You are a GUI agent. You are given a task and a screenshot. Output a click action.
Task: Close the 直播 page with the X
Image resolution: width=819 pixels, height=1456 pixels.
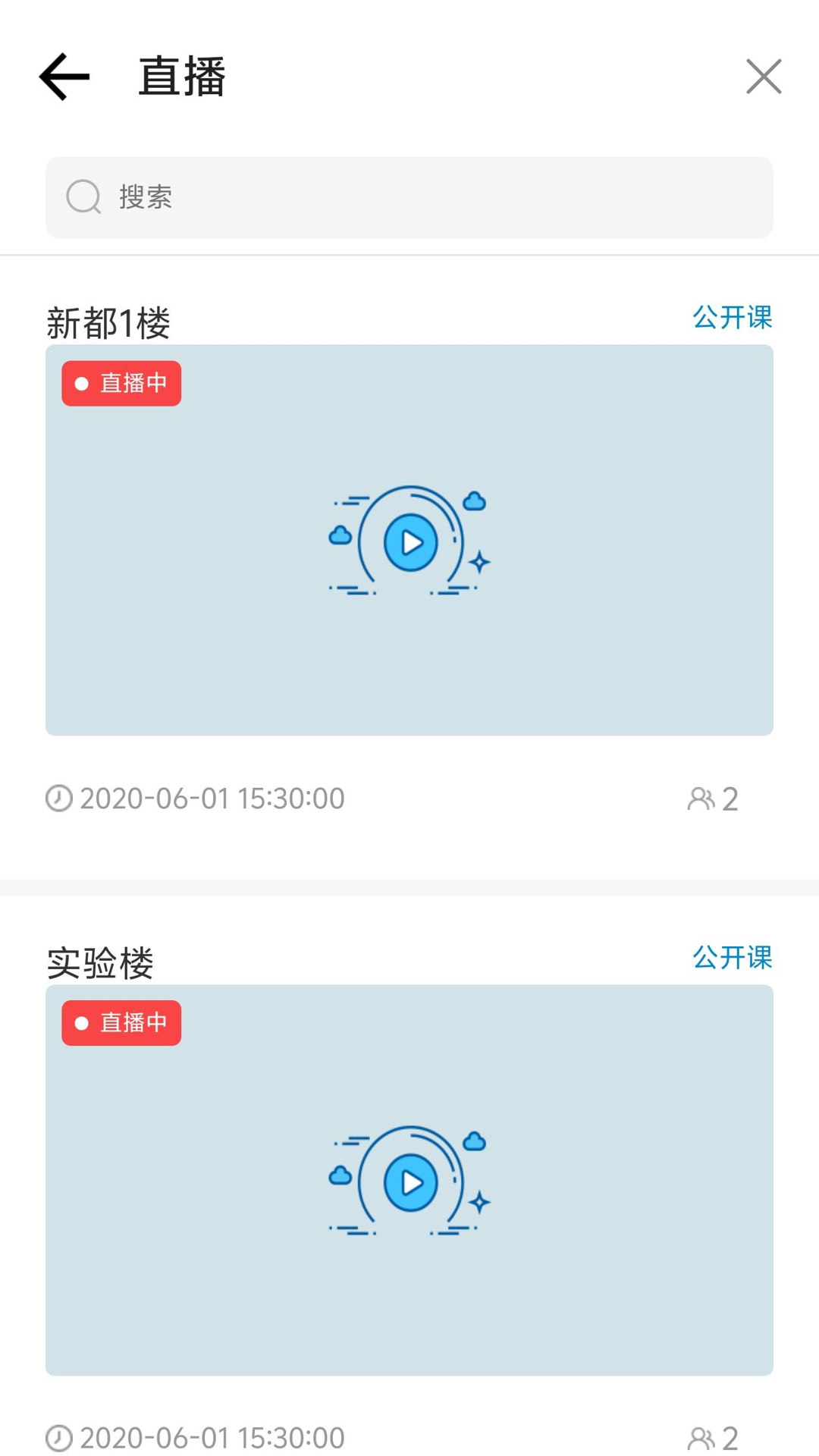click(x=763, y=76)
